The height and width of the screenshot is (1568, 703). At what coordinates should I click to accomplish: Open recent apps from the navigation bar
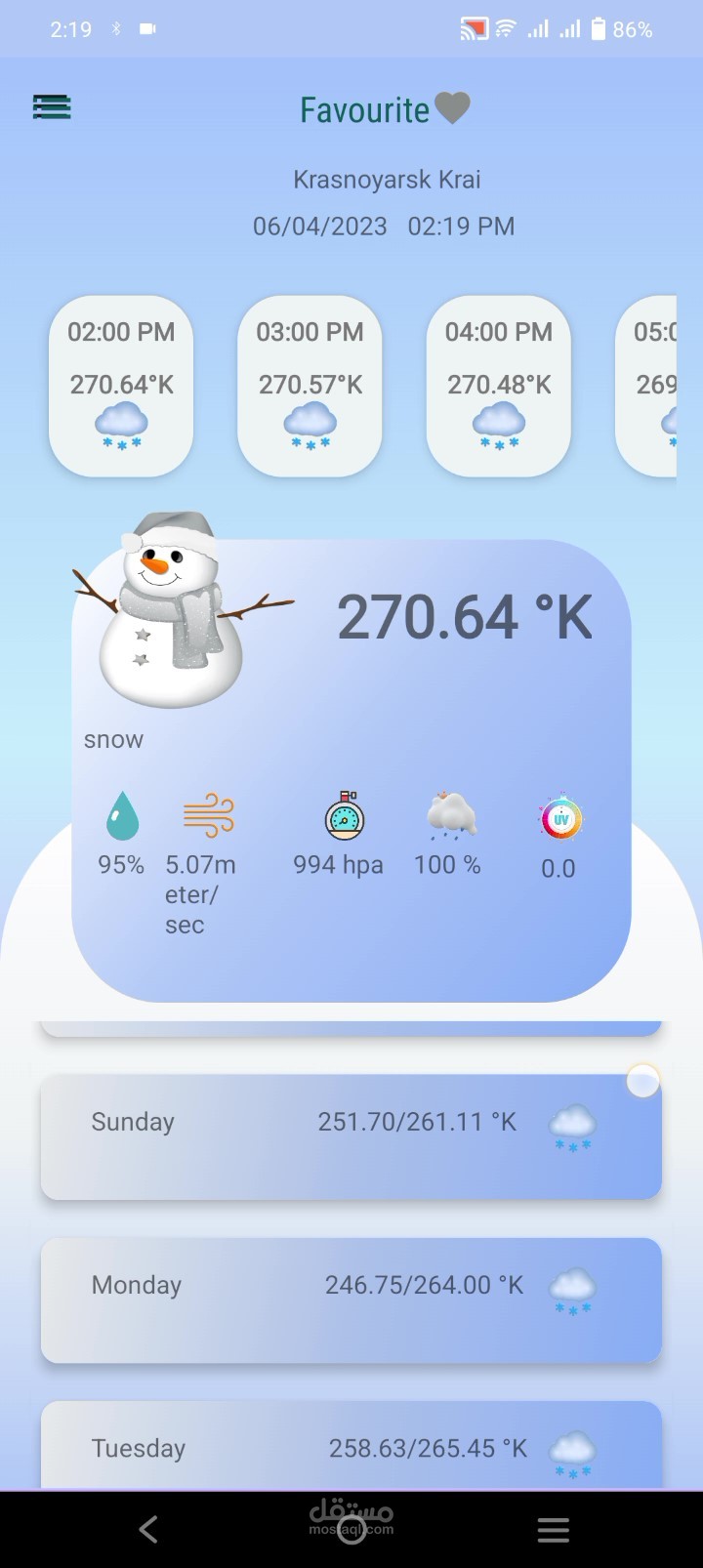[553, 1530]
